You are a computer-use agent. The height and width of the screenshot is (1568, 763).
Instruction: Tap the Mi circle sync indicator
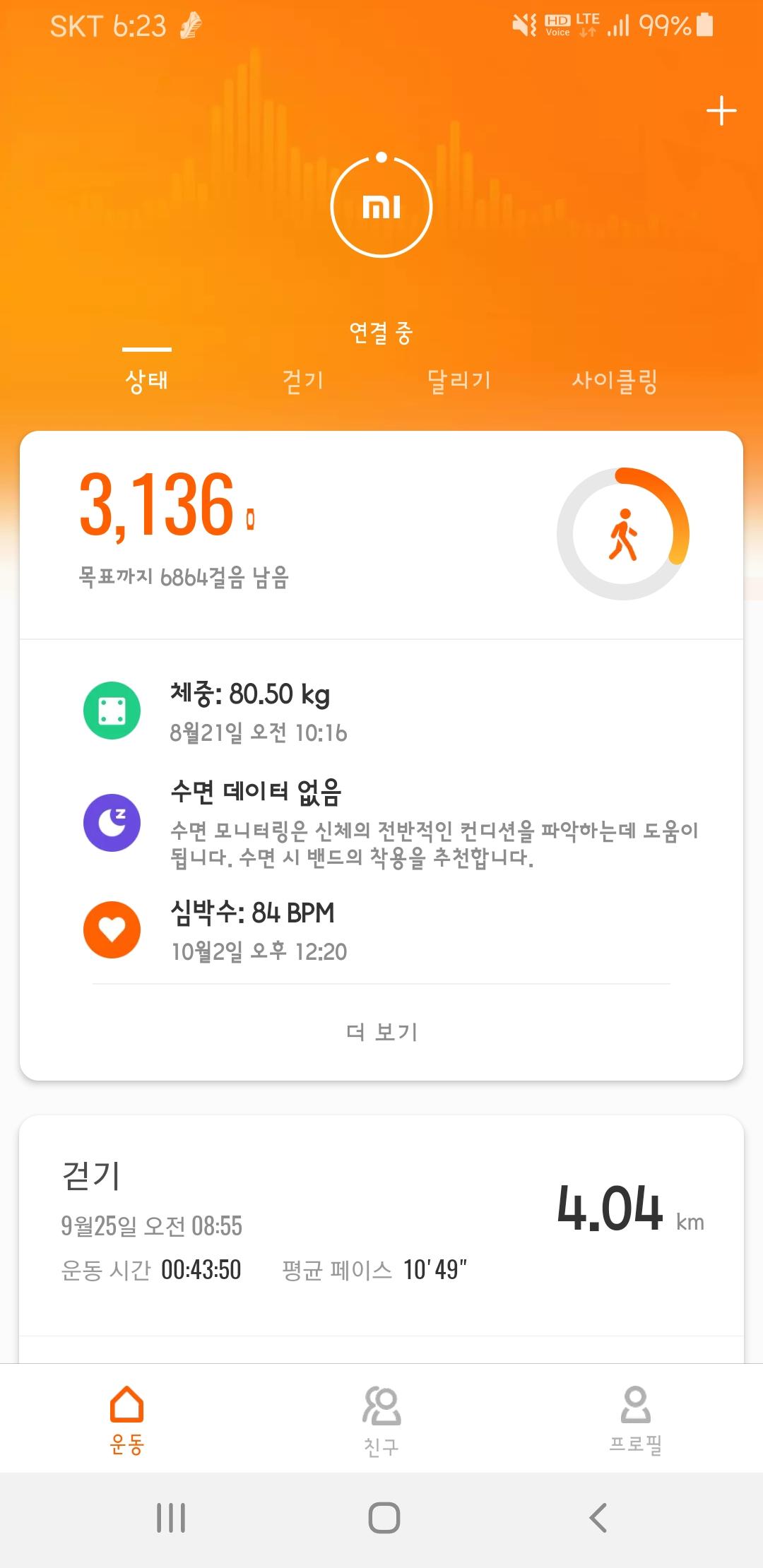[x=381, y=206]
